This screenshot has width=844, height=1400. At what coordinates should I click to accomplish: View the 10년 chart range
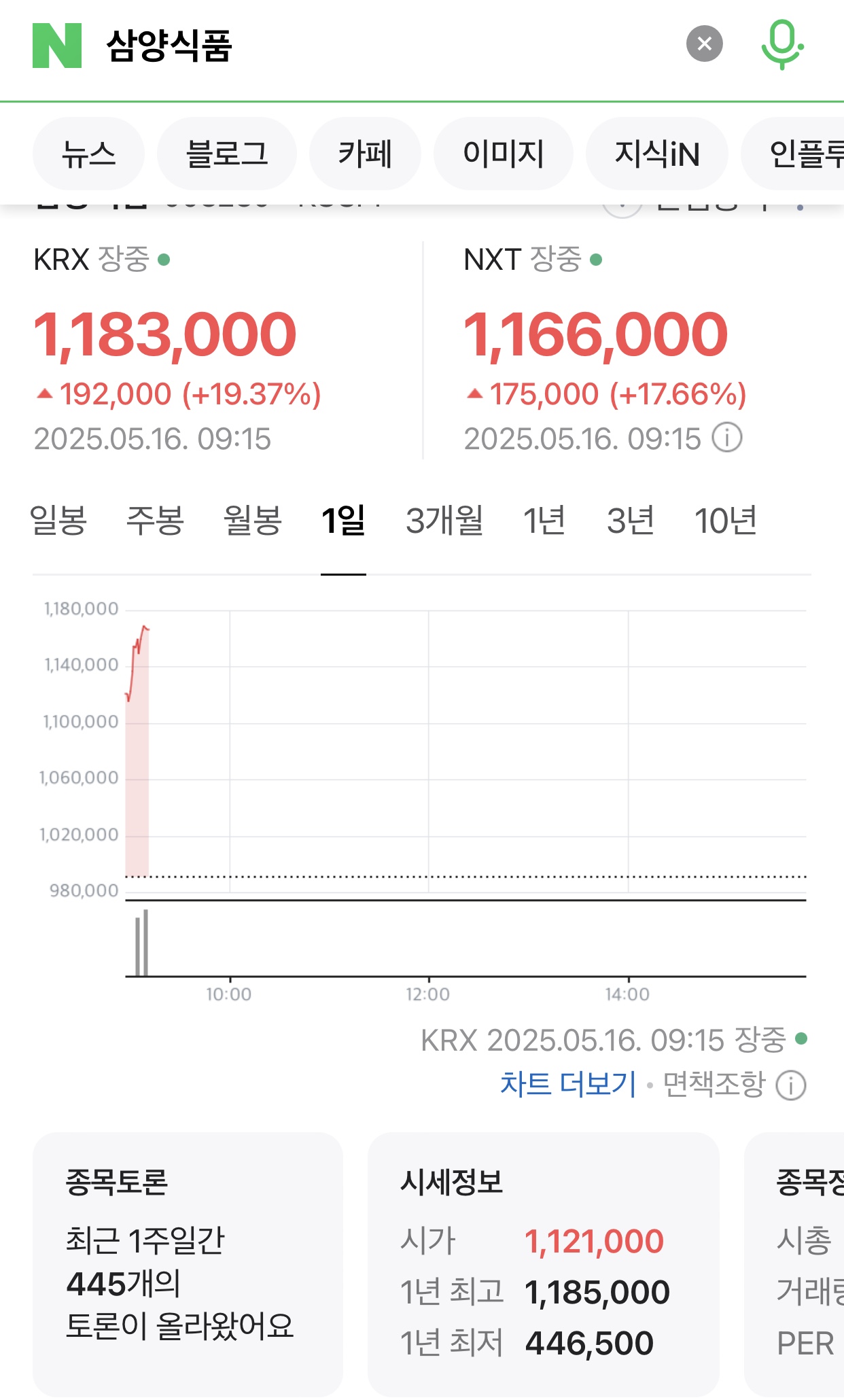point(726,521)
